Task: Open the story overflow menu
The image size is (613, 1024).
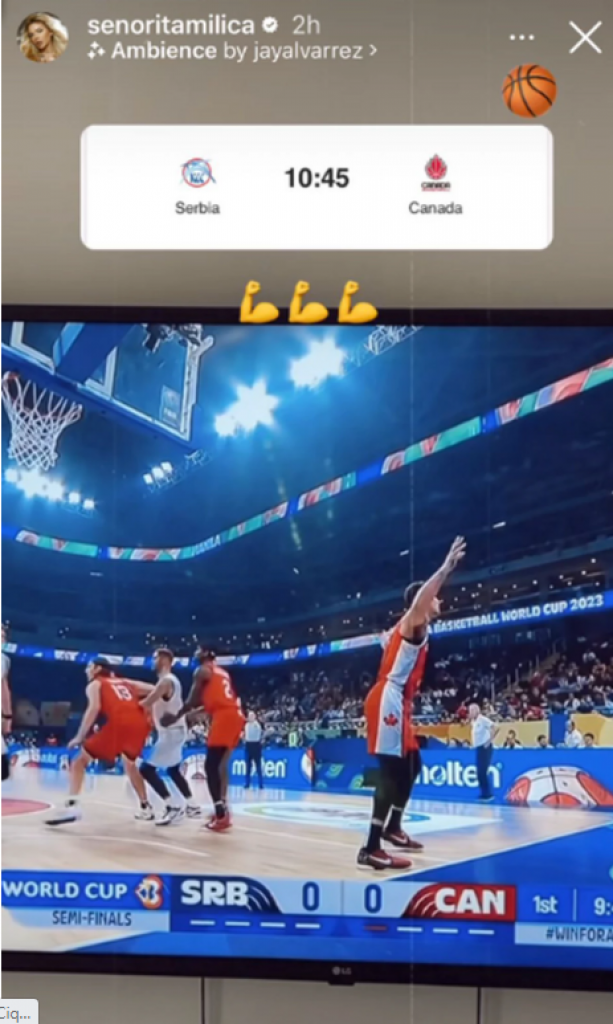Action: click(522, 38)
